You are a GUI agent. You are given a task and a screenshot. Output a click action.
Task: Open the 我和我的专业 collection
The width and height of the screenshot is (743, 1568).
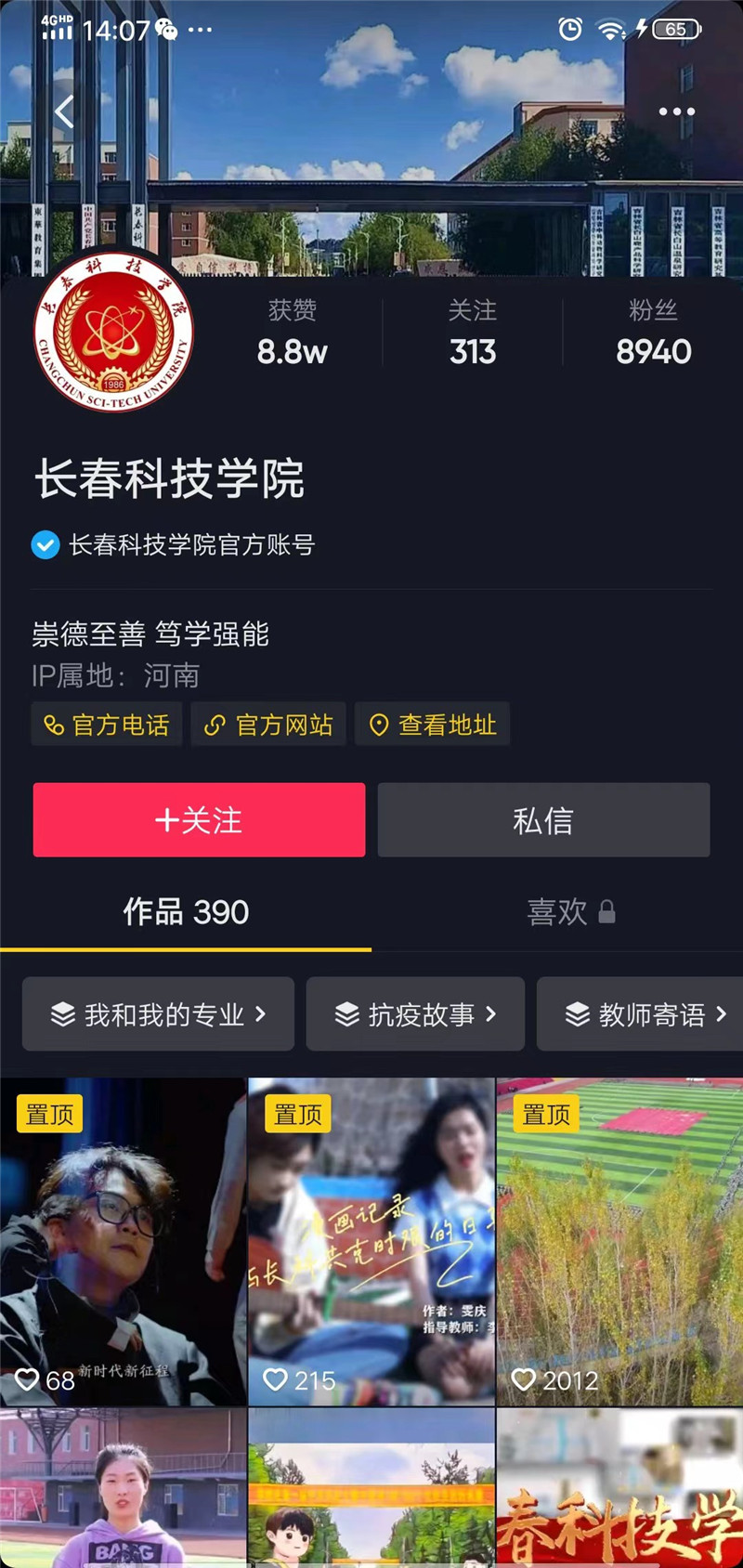(158, 1014)
